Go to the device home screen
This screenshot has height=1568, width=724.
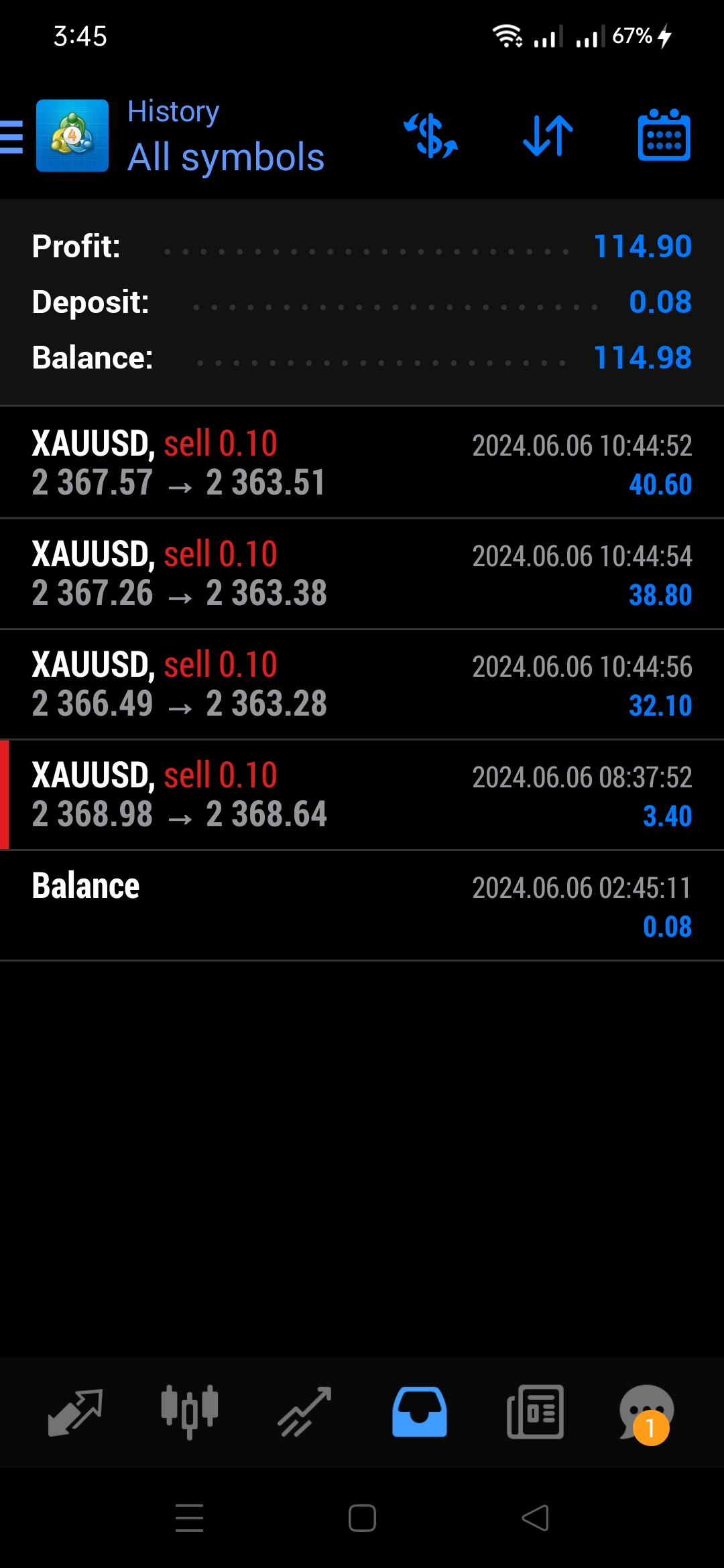(x=362, y=1518)
